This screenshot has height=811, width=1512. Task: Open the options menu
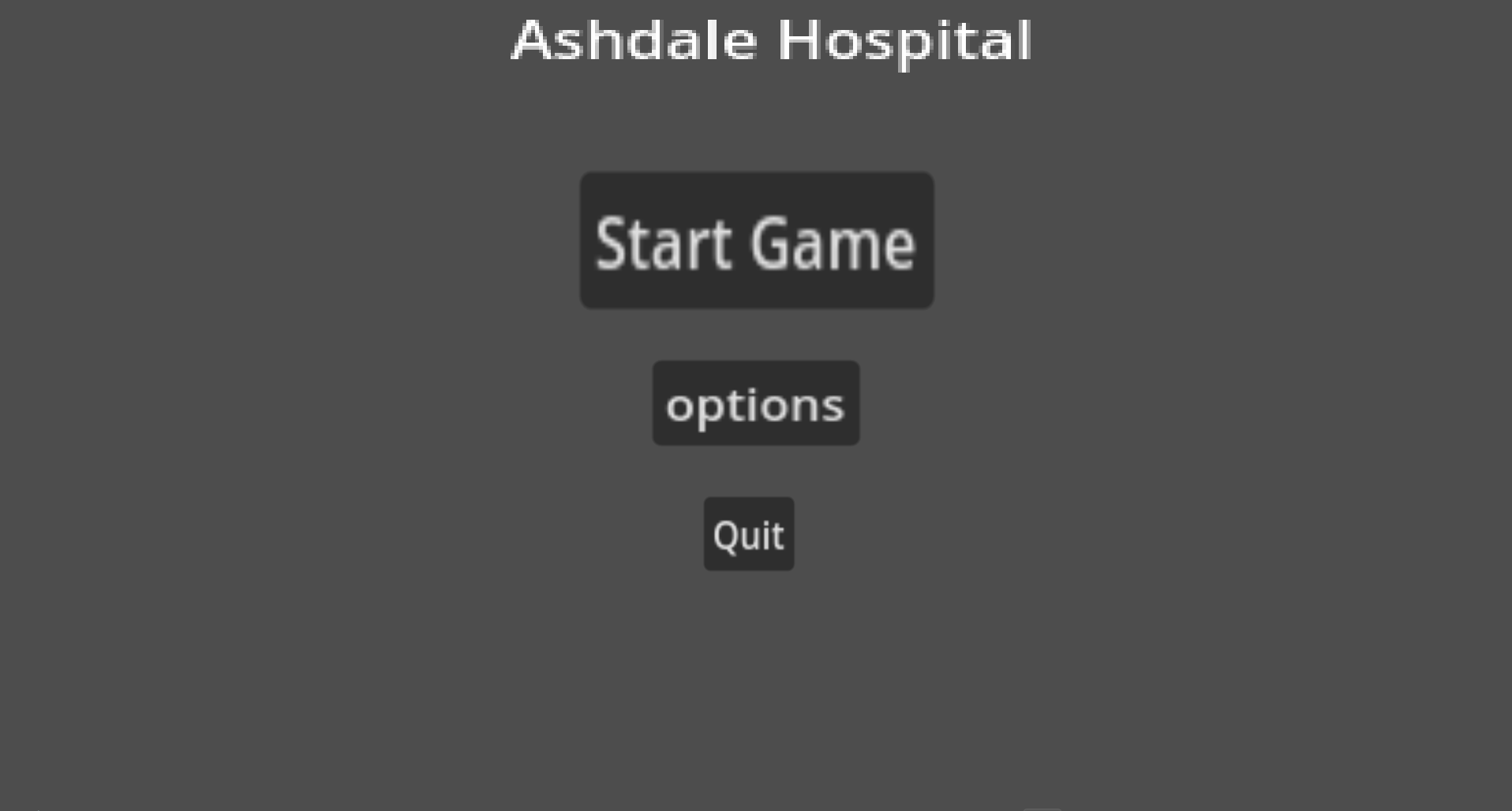(755, 403)
